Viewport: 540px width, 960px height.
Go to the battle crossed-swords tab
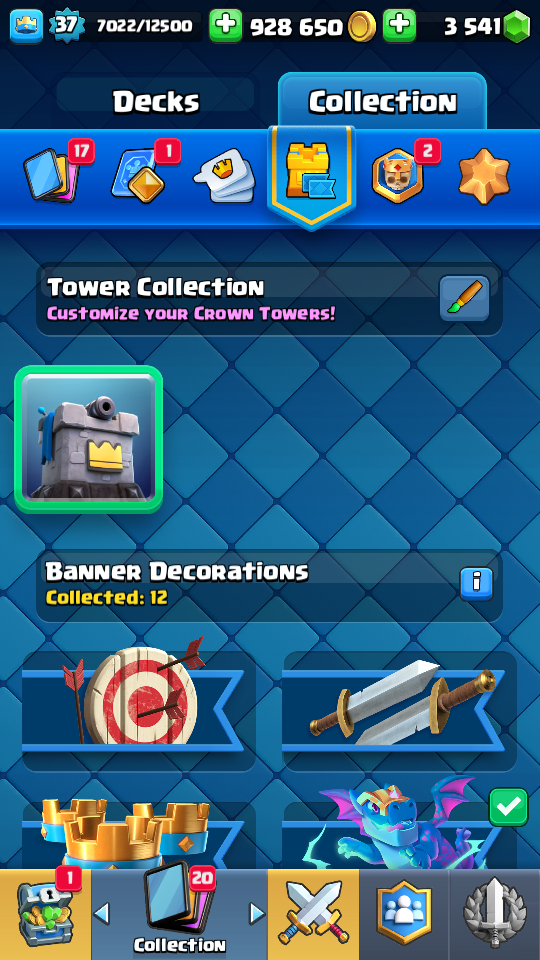[x=313, y=915]
